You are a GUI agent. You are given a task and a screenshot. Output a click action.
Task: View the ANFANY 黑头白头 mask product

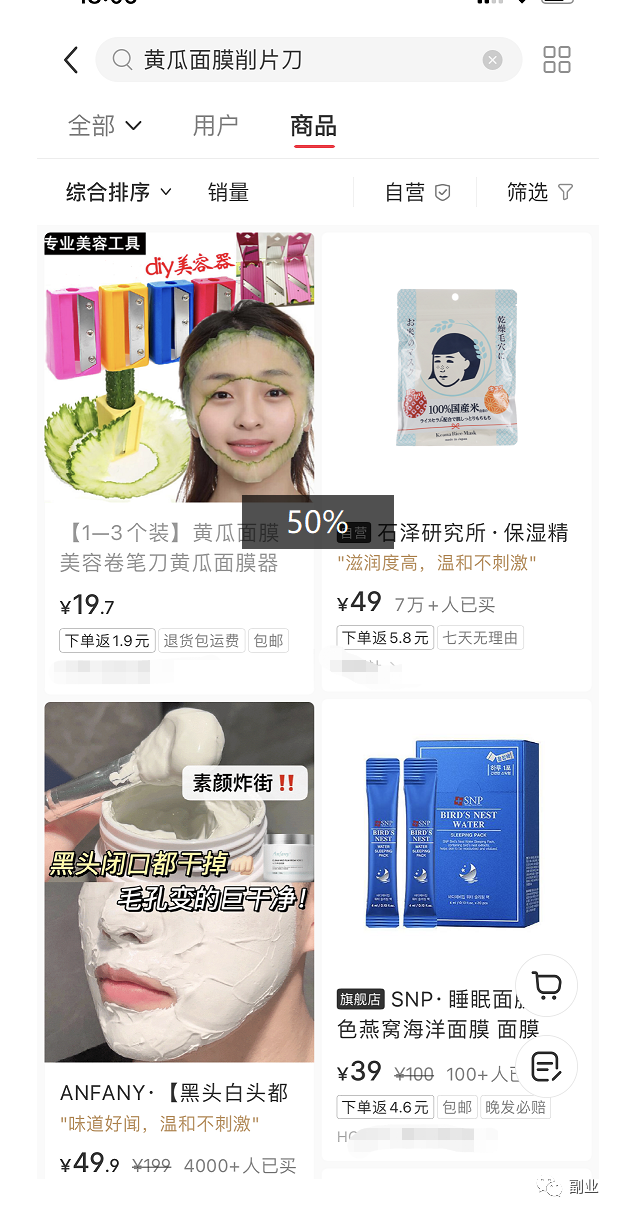(x=179, y=900)
